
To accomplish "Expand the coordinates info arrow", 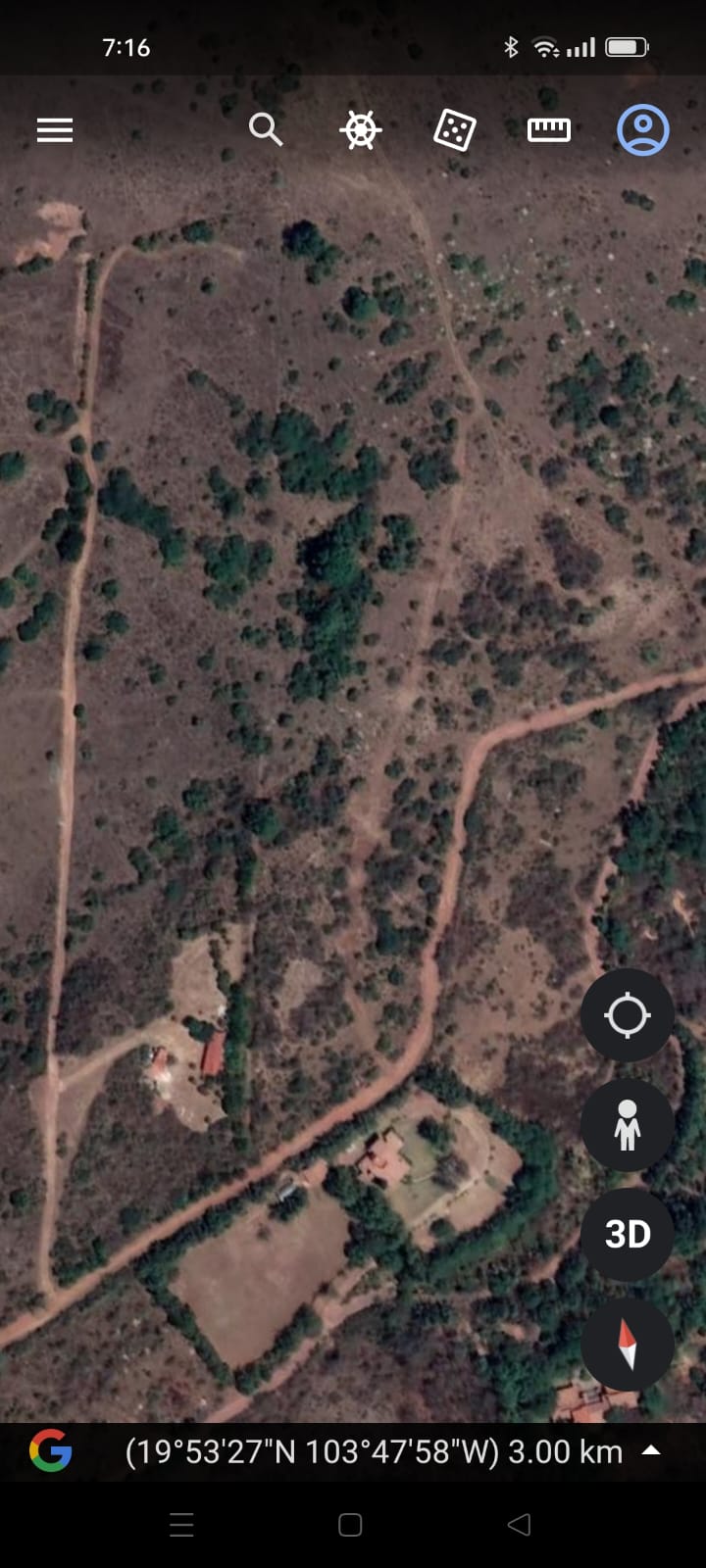I will (x=651, y=1450).
